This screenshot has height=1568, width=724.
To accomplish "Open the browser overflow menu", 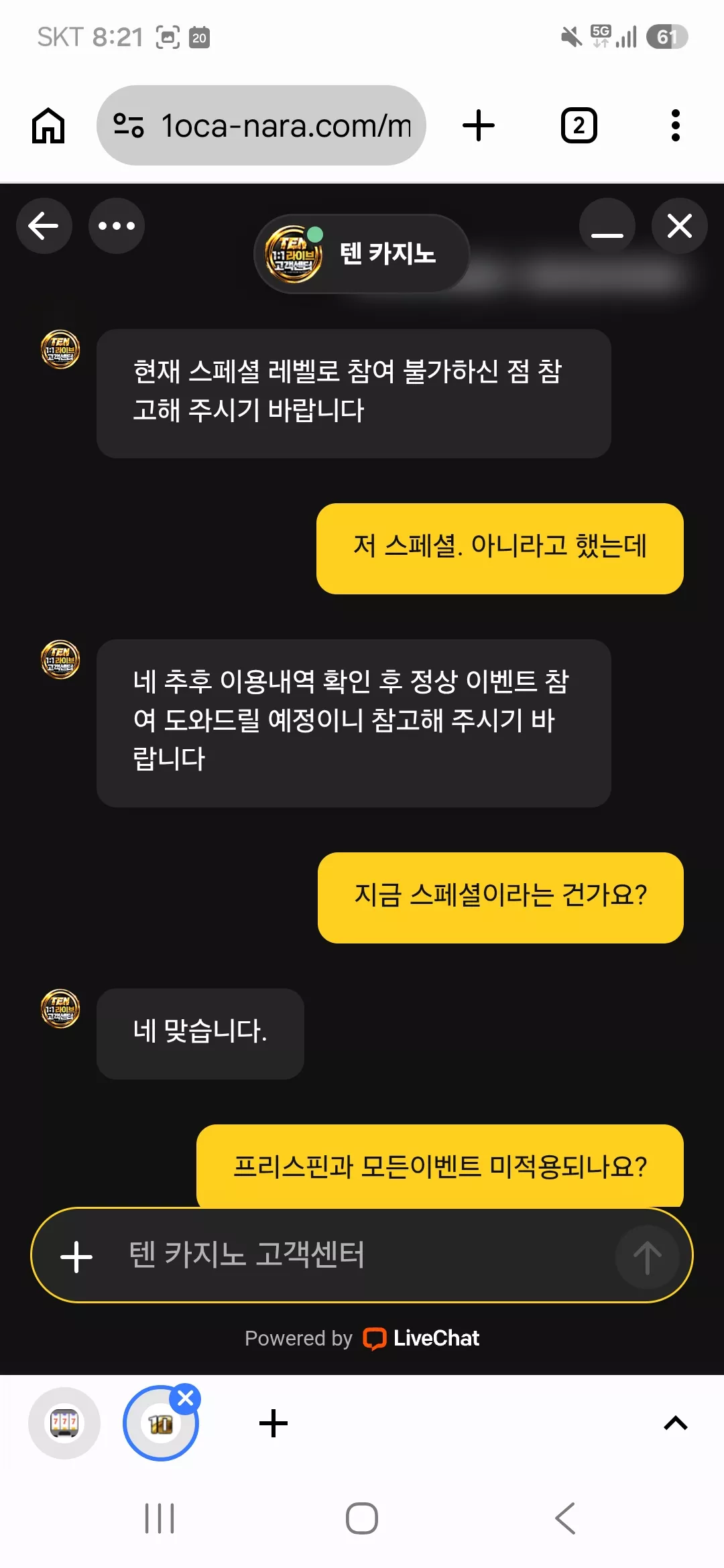I will tap(676, 125).
